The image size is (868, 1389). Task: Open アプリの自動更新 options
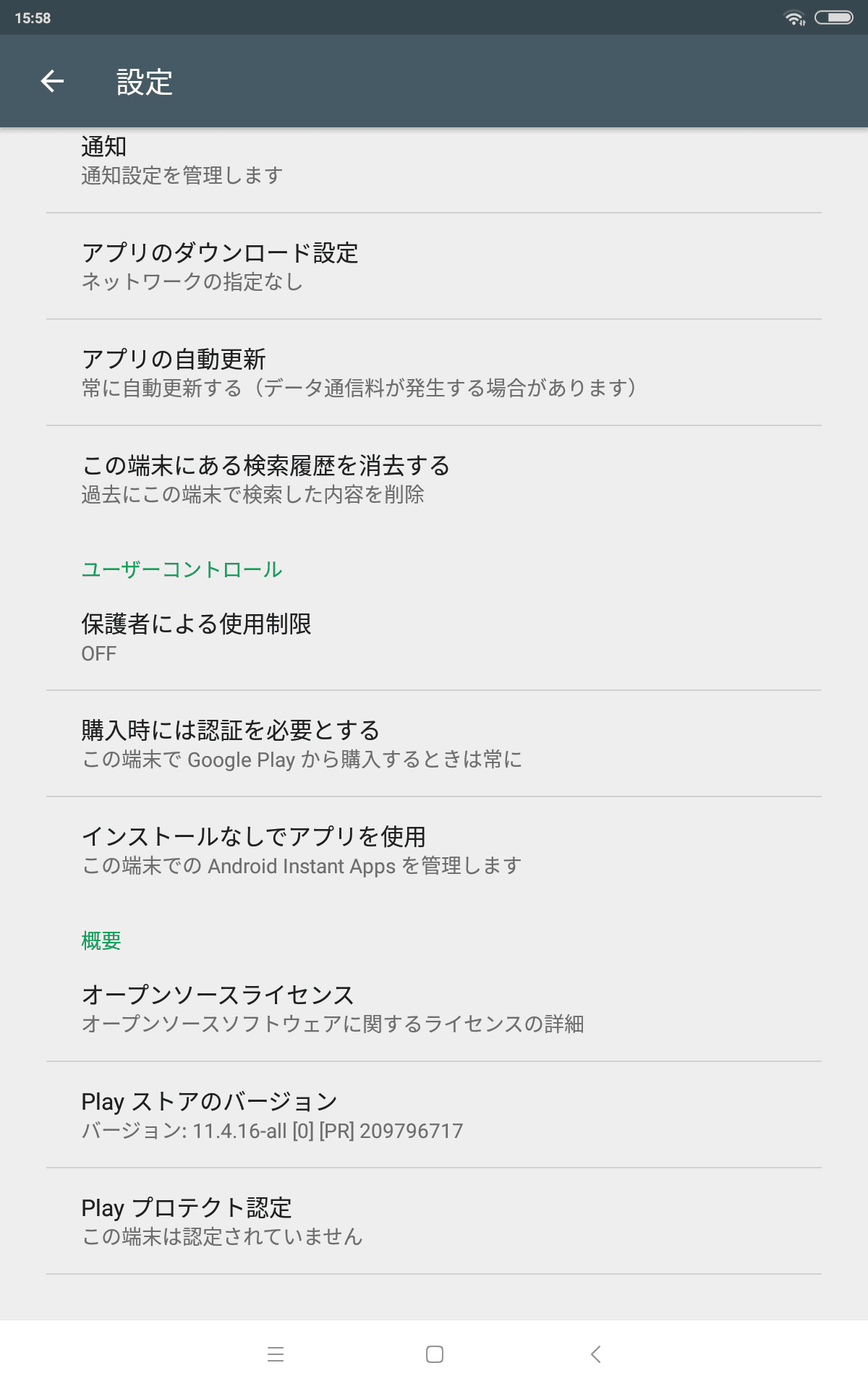tap(434, 373)
